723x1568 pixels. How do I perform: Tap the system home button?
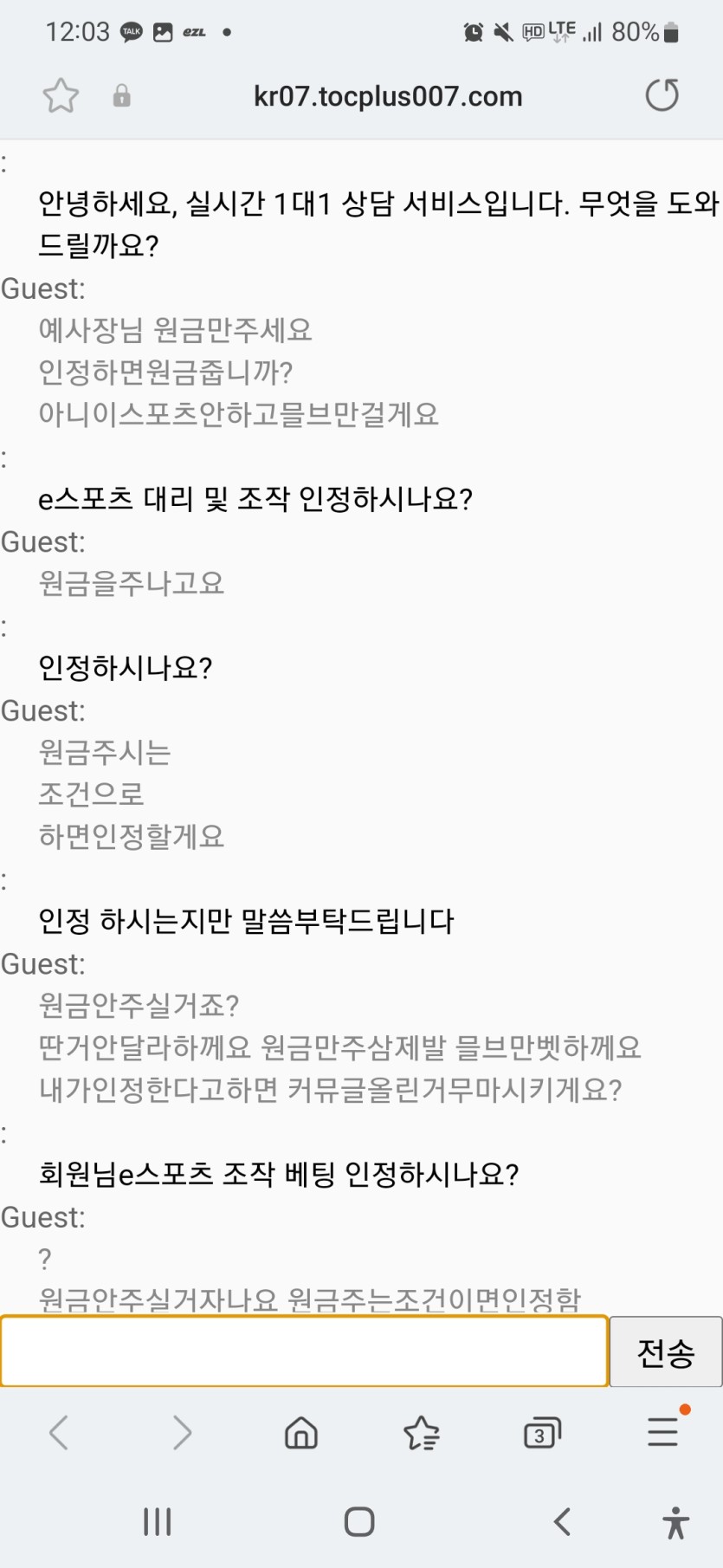click(359, 1522)
